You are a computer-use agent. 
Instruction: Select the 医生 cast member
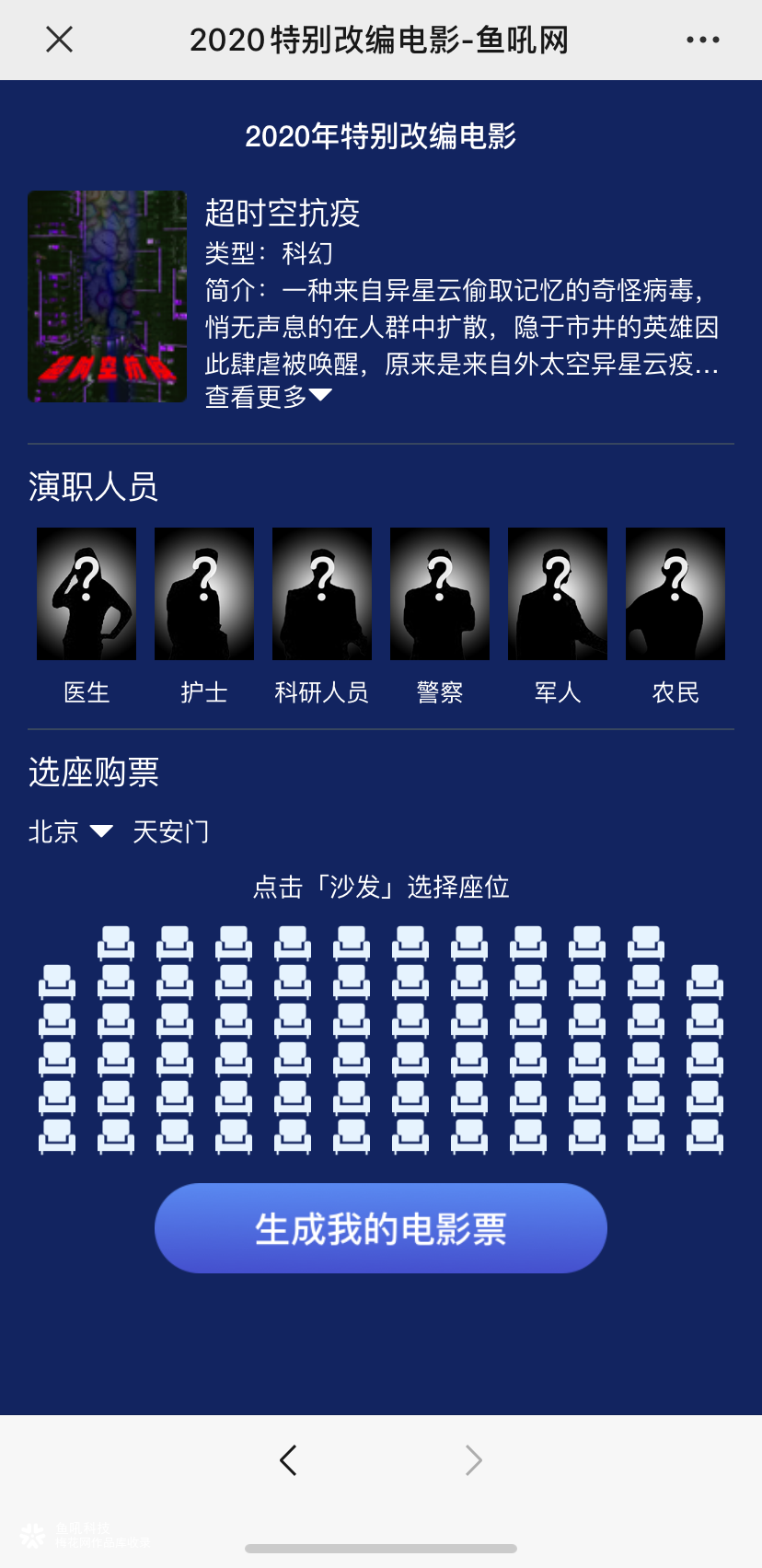(87, 594)
